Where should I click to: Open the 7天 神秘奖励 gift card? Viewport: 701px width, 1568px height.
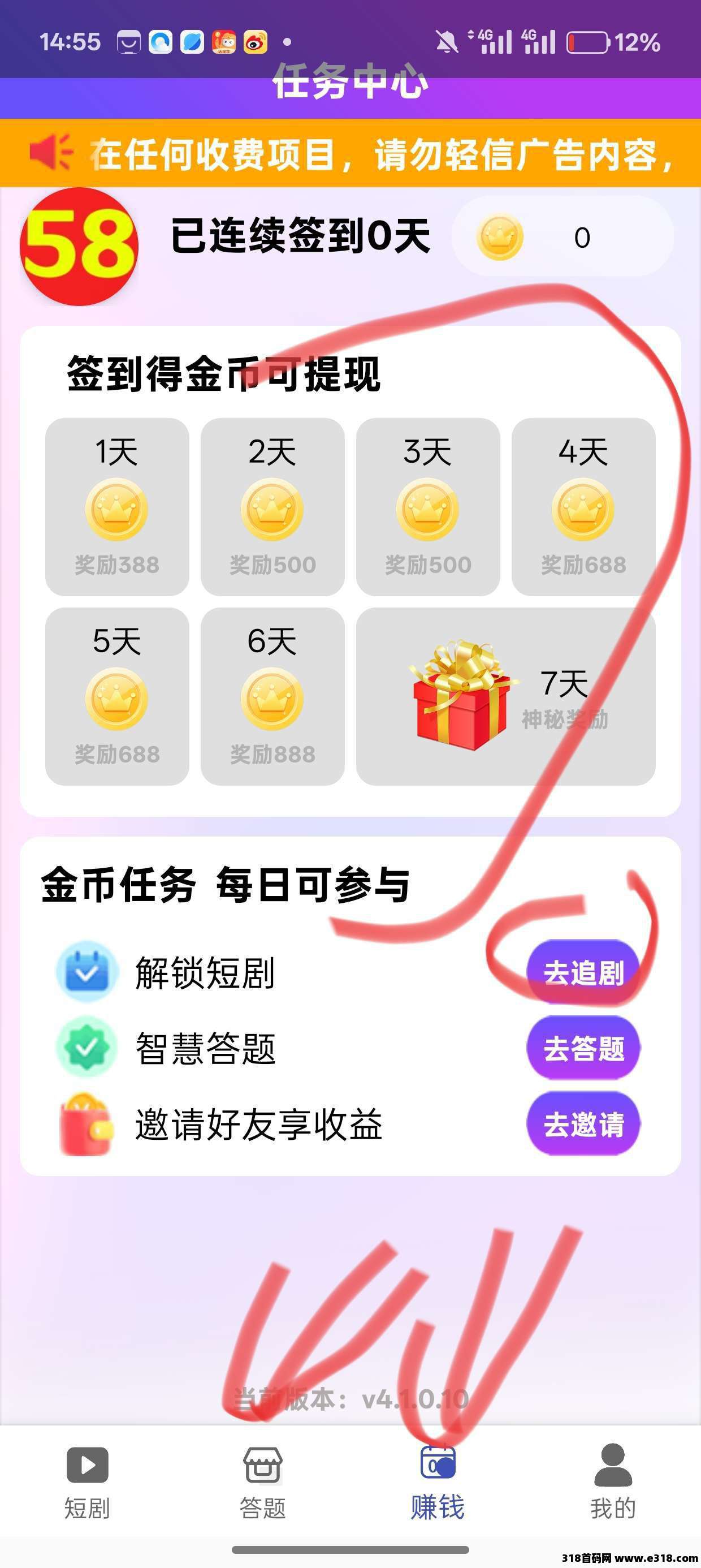coord(505,696)
